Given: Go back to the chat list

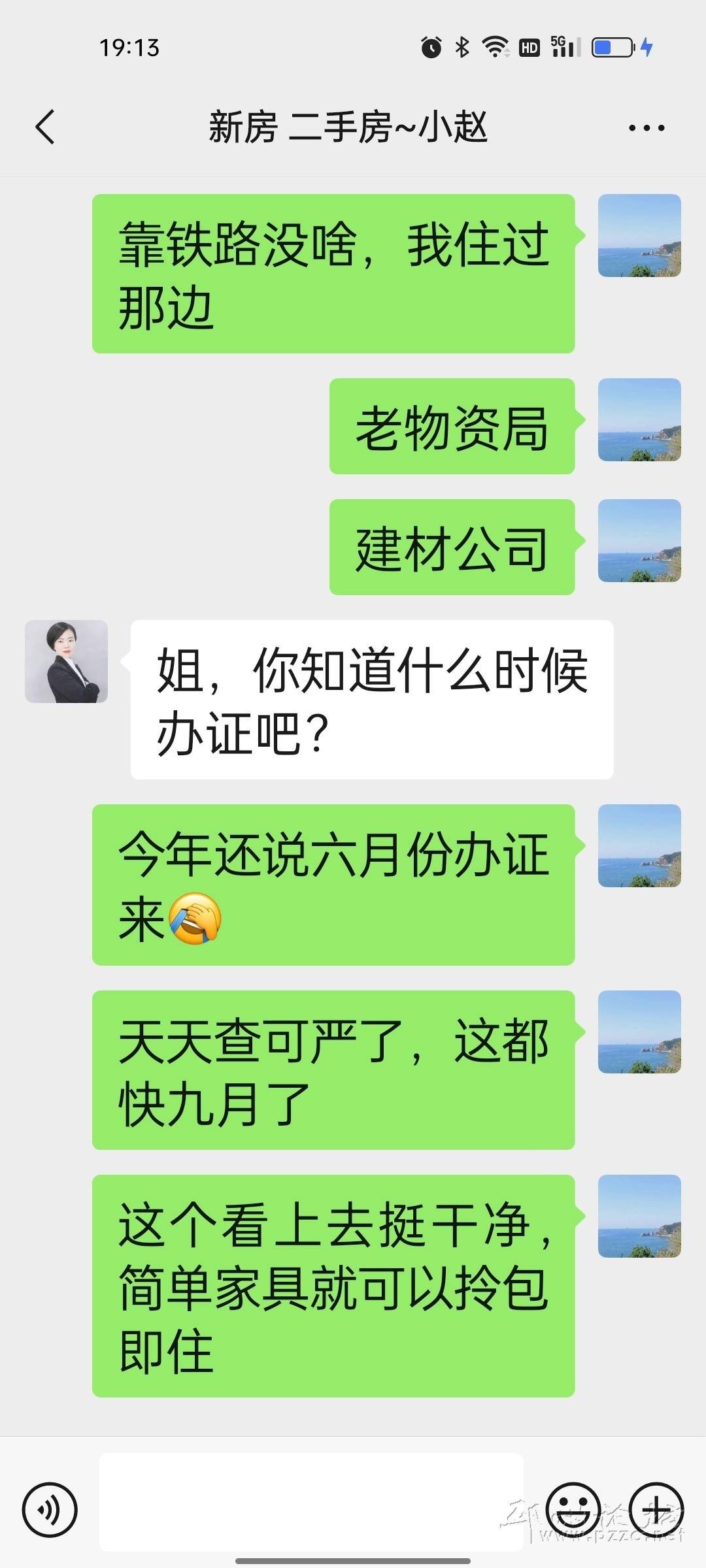Looking at the screenshot, I should tap(44, 127).
